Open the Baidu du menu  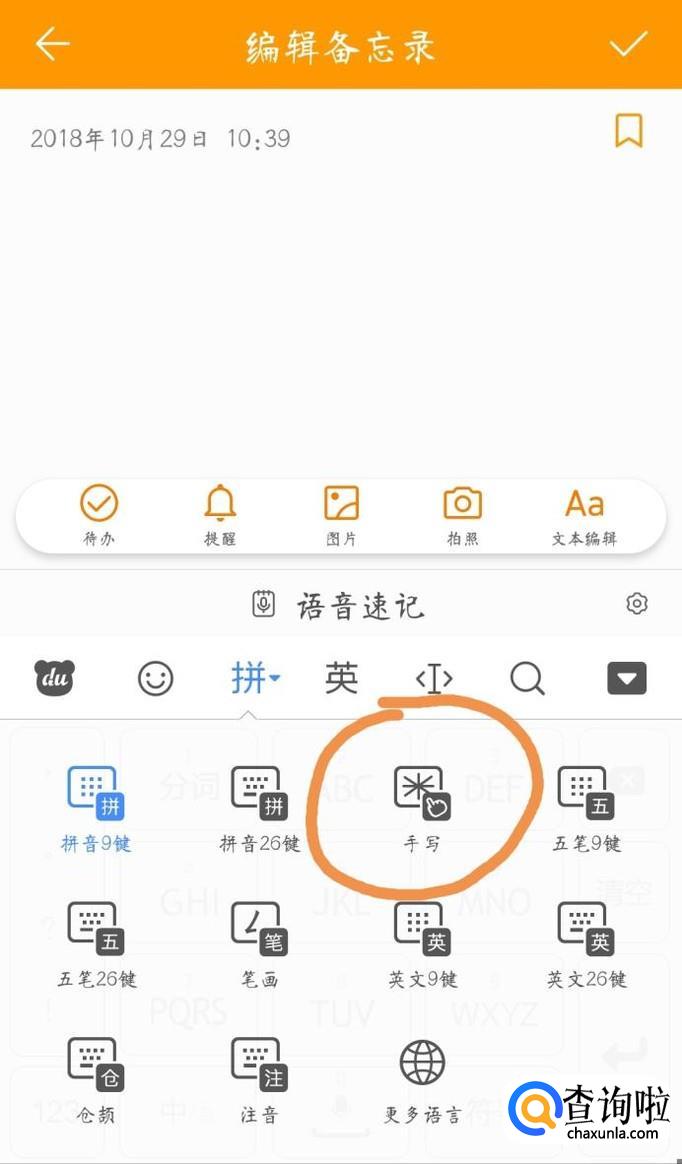click(x=56, y=679)
